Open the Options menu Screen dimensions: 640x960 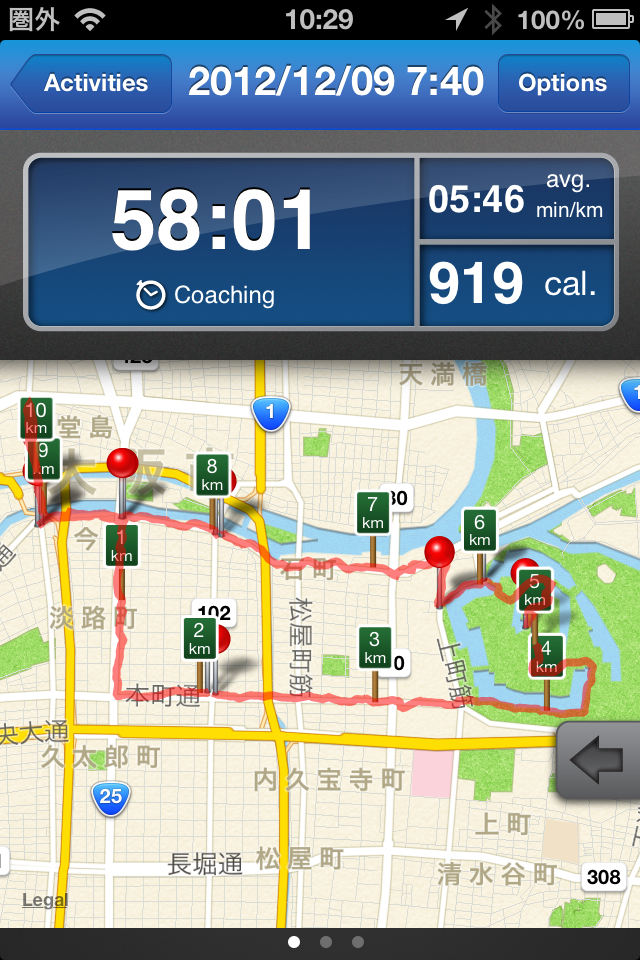coord(562,84)
